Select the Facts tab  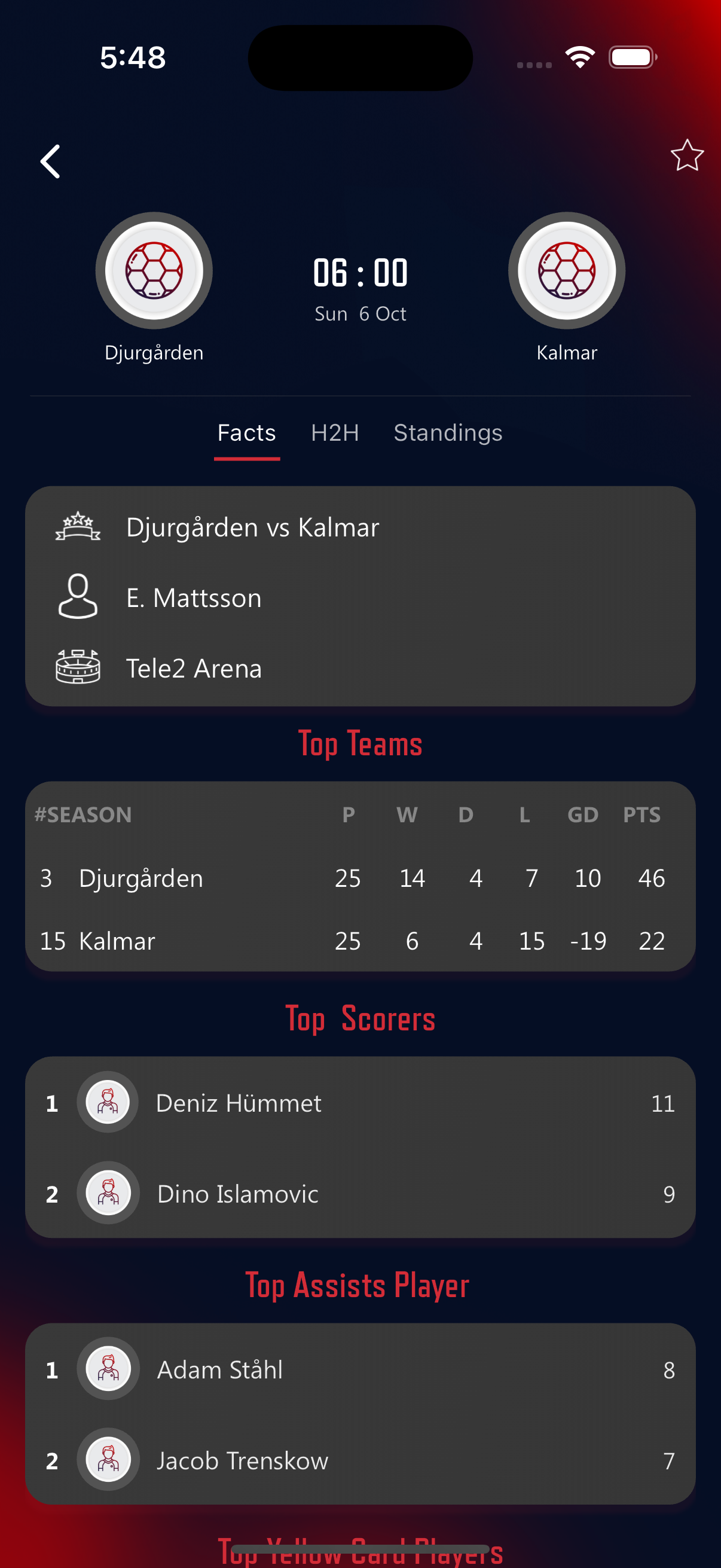(246, 432)
